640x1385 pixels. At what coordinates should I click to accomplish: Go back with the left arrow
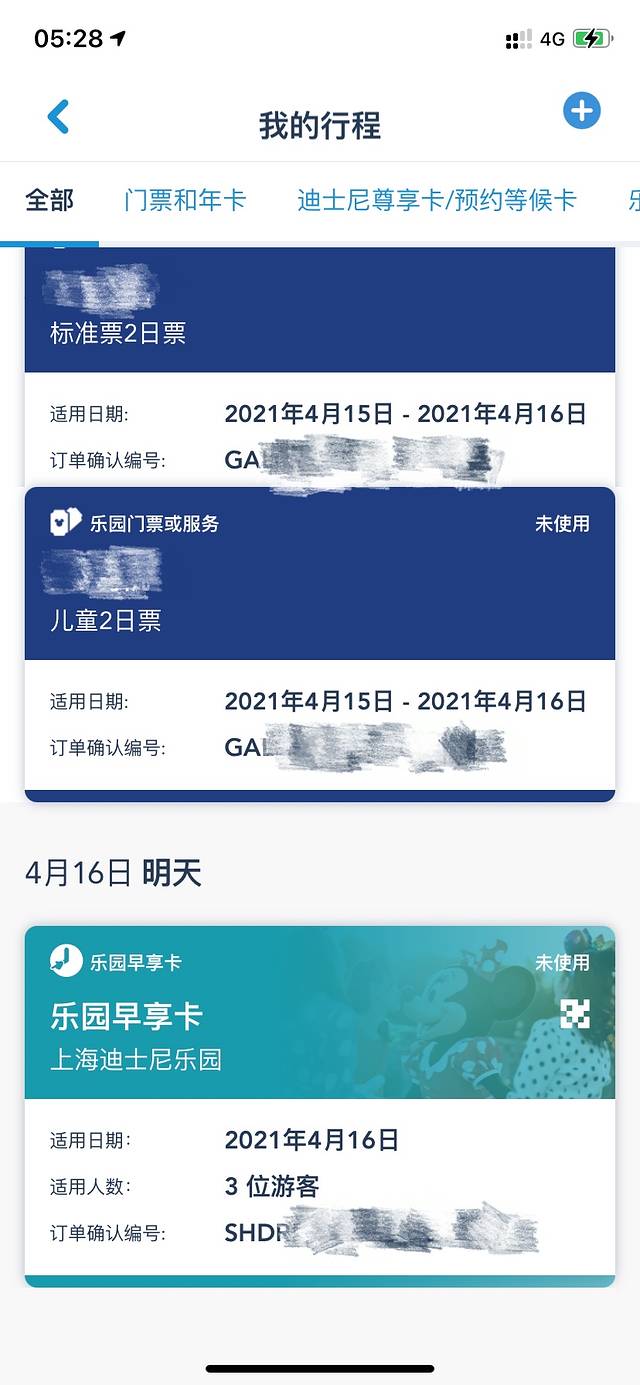pos(58,117)
